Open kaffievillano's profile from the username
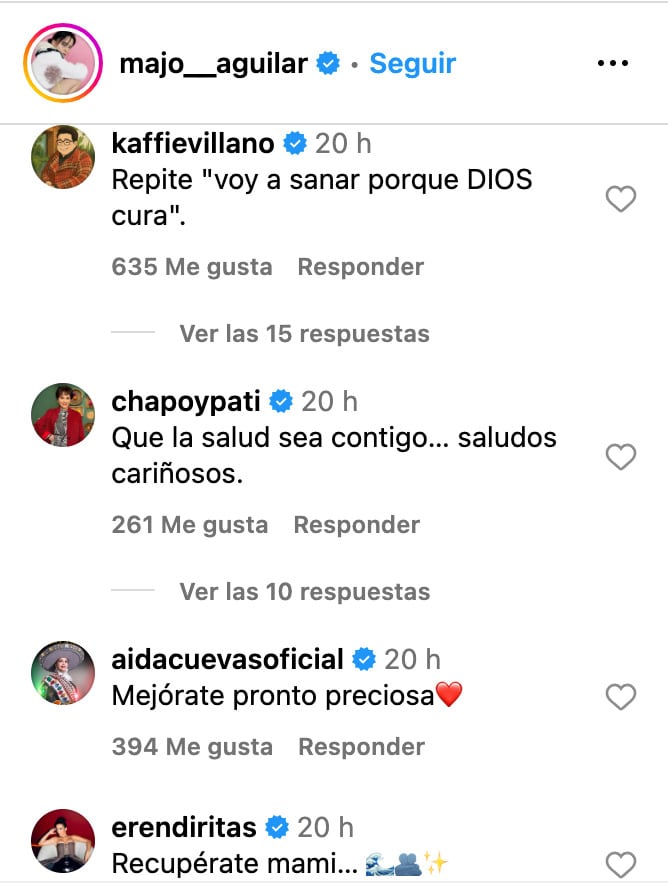The height and width of the screenshot is (892, 668). [193, 143]
